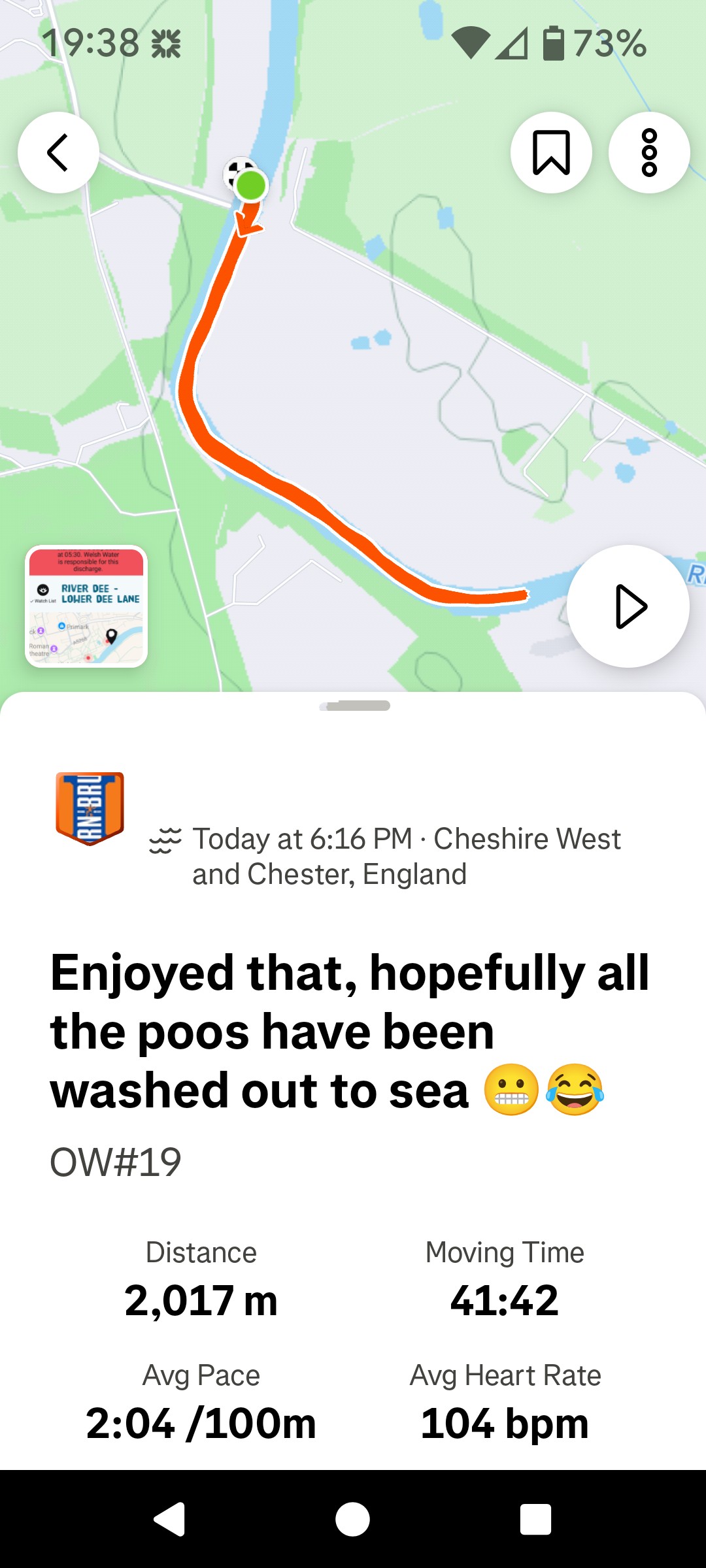This screenshot has height=1568, width=706.
Task: Tap the system home button
Action: (x=352, y=1519)
